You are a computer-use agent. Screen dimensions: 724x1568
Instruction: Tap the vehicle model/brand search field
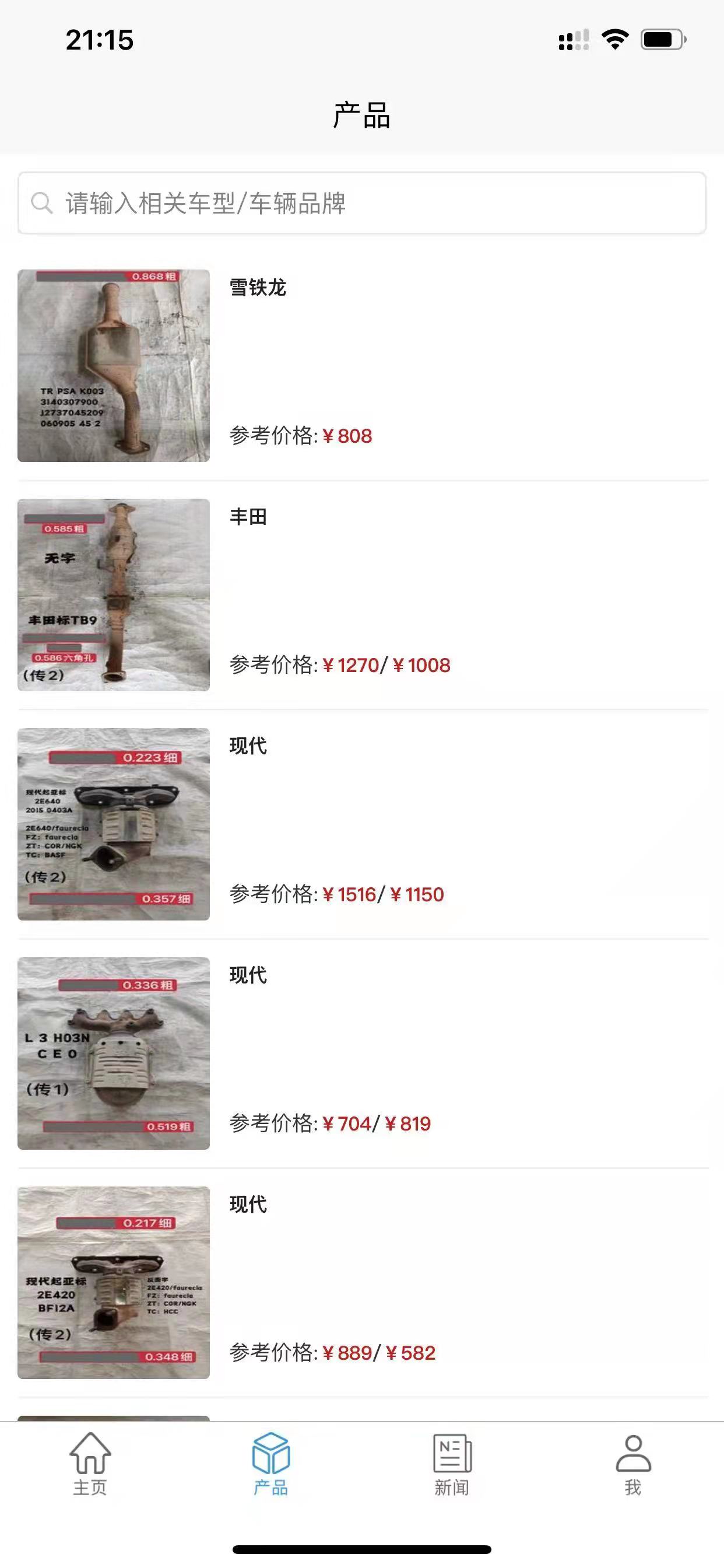[x=361, y=204]
